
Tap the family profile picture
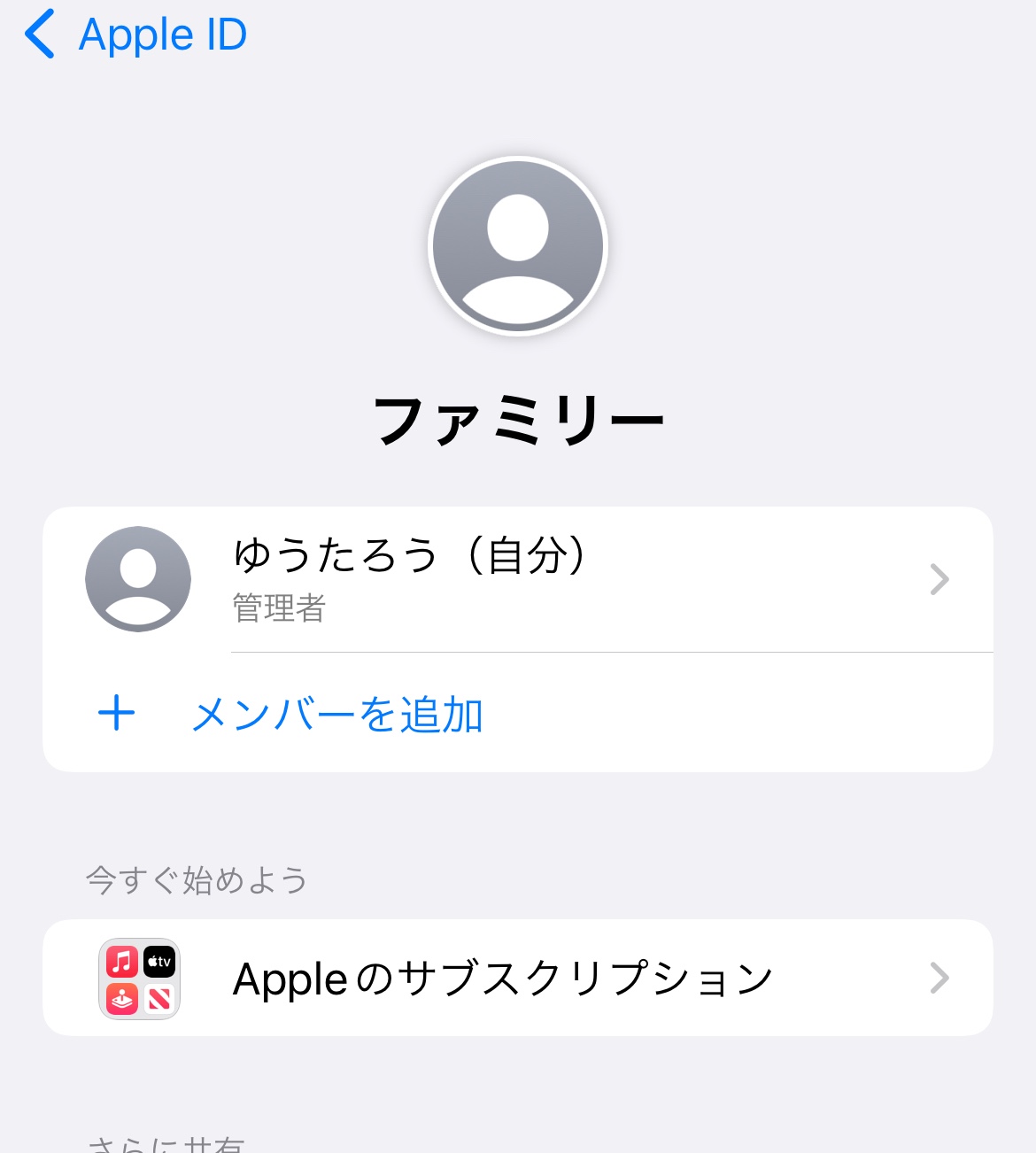coord(518,246)
